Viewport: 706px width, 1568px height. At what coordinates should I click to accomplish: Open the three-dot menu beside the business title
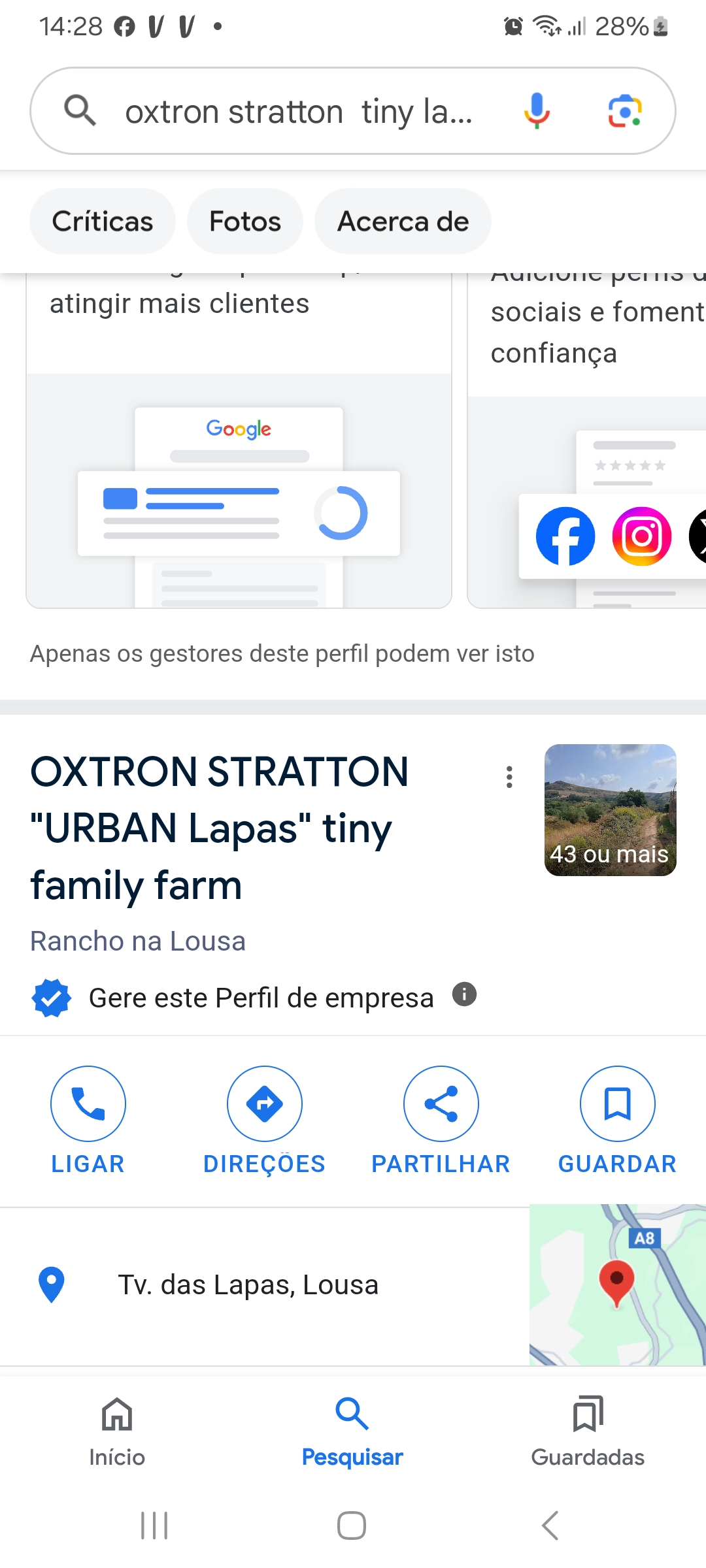click(x=509, y=777)
